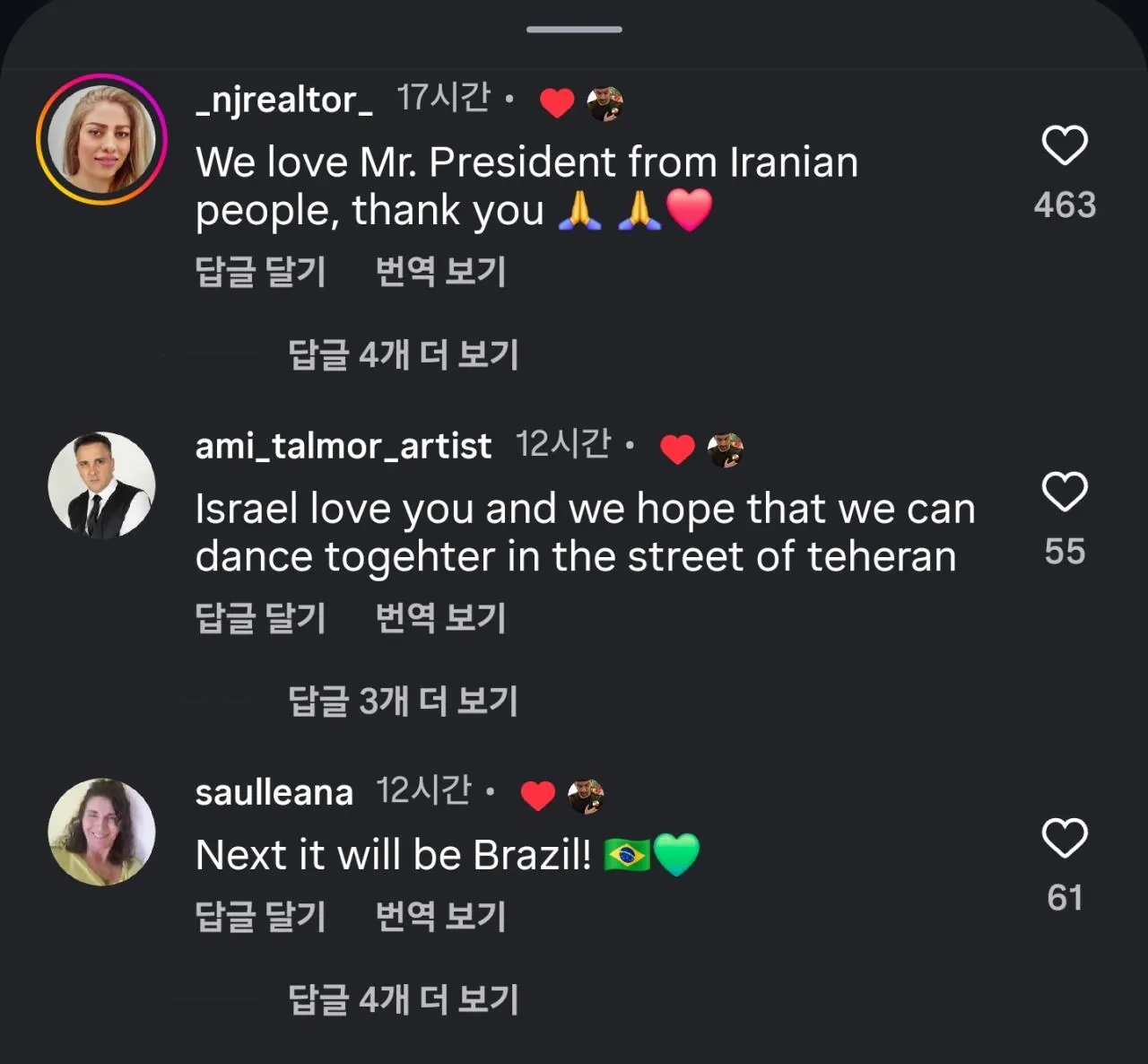The image size is (1148, 1064).
Task: Open _njrealtor_'s profile picture
Action: click(x=101, y=140)
